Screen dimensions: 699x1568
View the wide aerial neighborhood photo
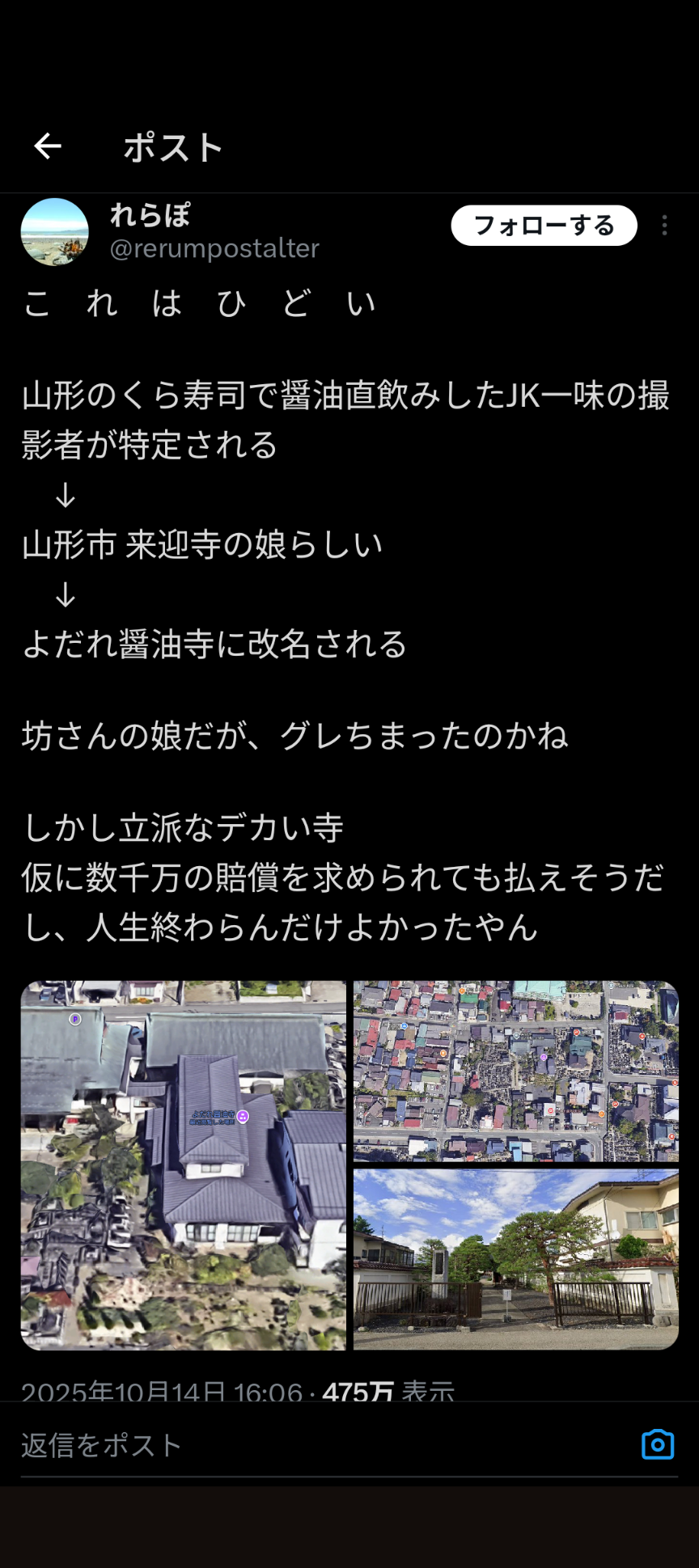tap(515, 1071)
